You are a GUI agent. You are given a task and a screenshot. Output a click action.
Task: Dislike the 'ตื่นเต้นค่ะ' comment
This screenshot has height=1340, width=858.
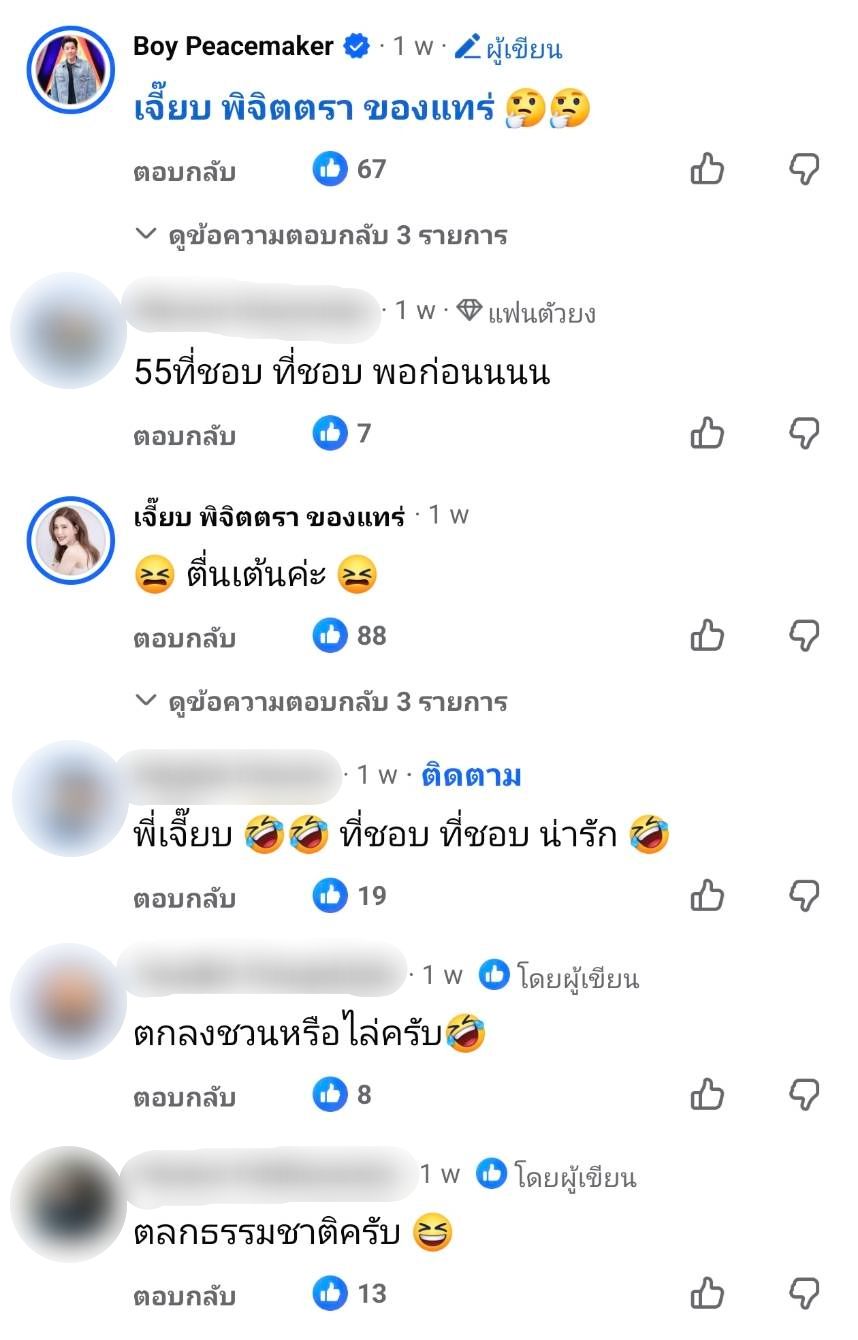pos(804,636)
